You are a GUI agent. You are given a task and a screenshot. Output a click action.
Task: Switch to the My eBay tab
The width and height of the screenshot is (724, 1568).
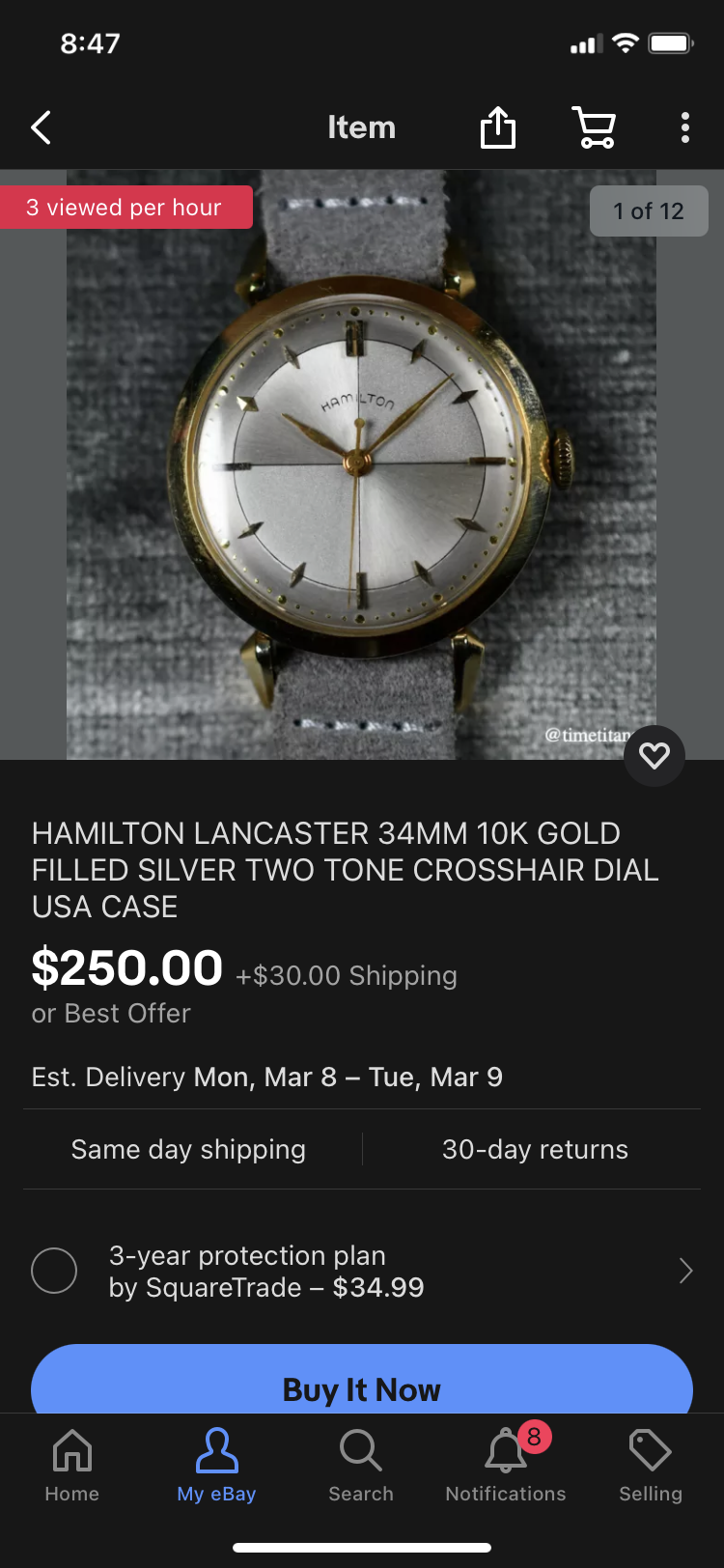click(x=216, y=1466)
